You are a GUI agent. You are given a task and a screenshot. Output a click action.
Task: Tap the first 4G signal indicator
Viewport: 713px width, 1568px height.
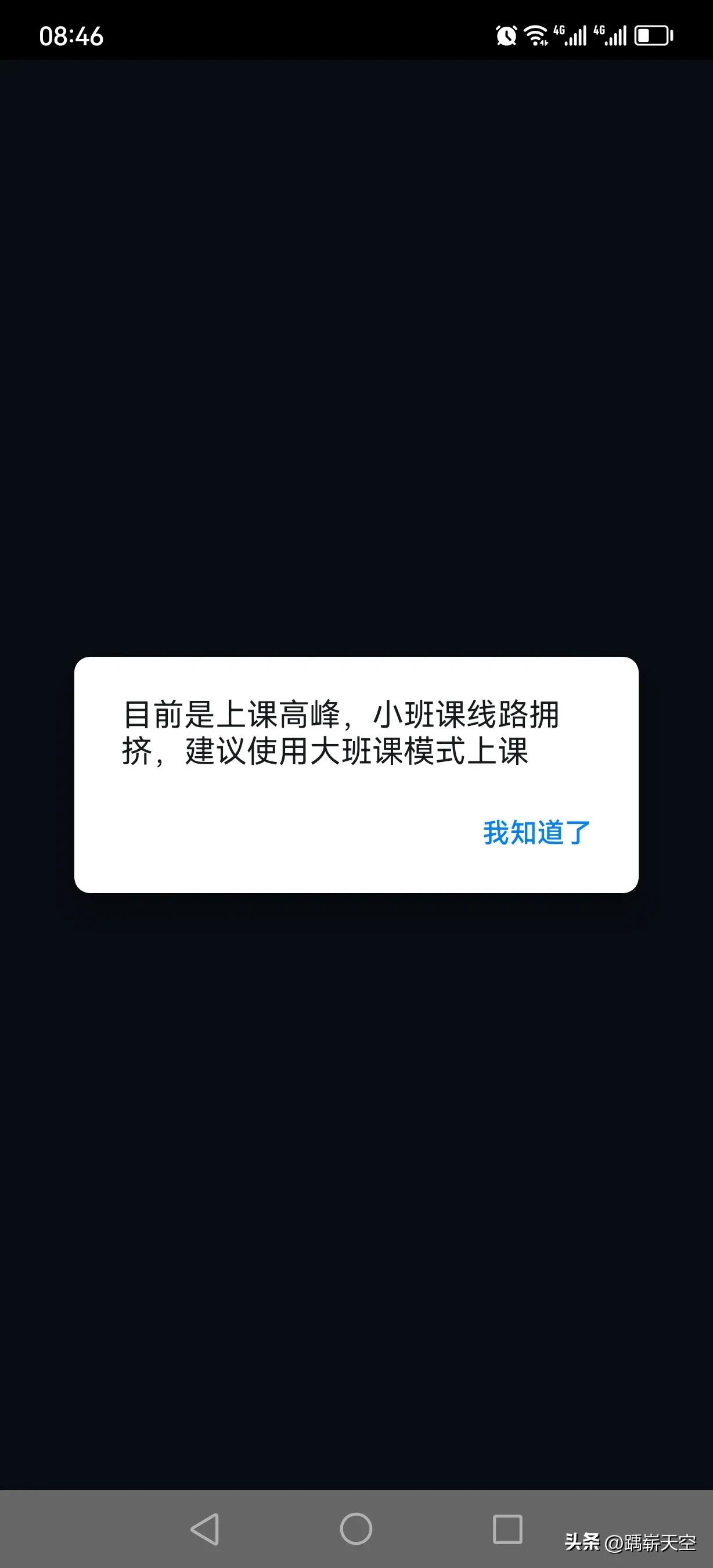(571, 35)
